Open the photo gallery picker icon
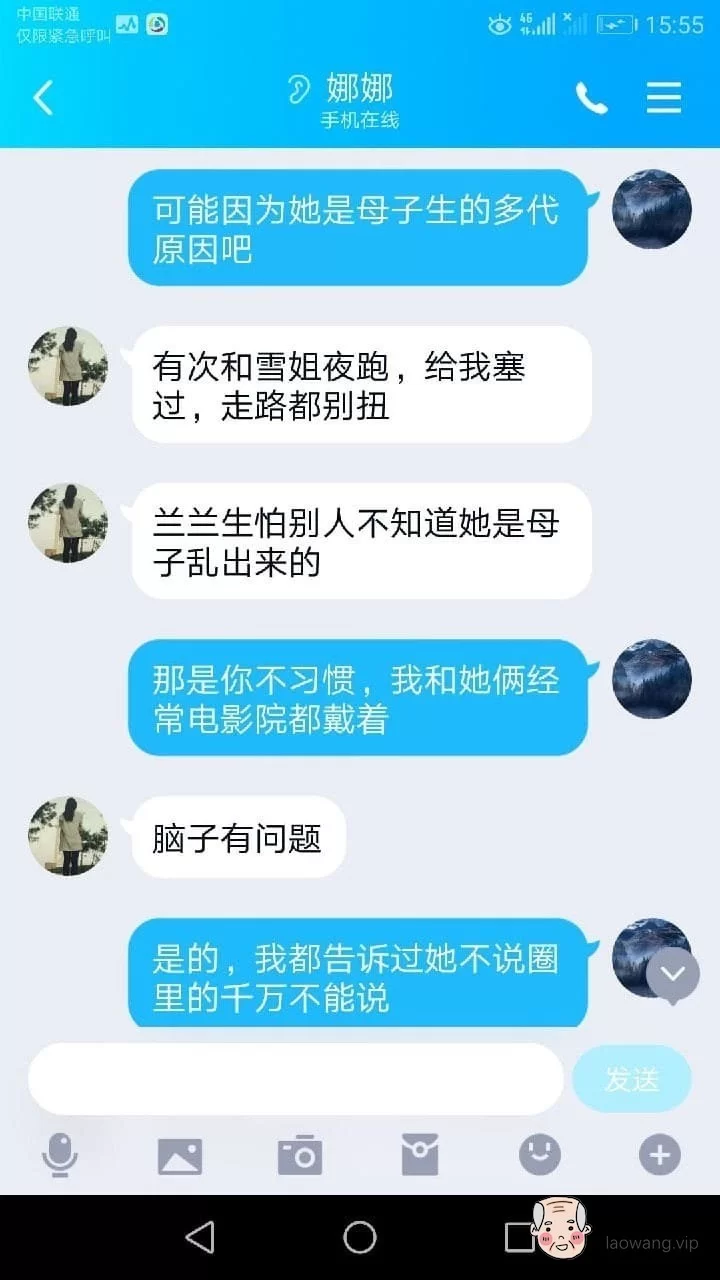720x1280 pixels. (180, 1156)
